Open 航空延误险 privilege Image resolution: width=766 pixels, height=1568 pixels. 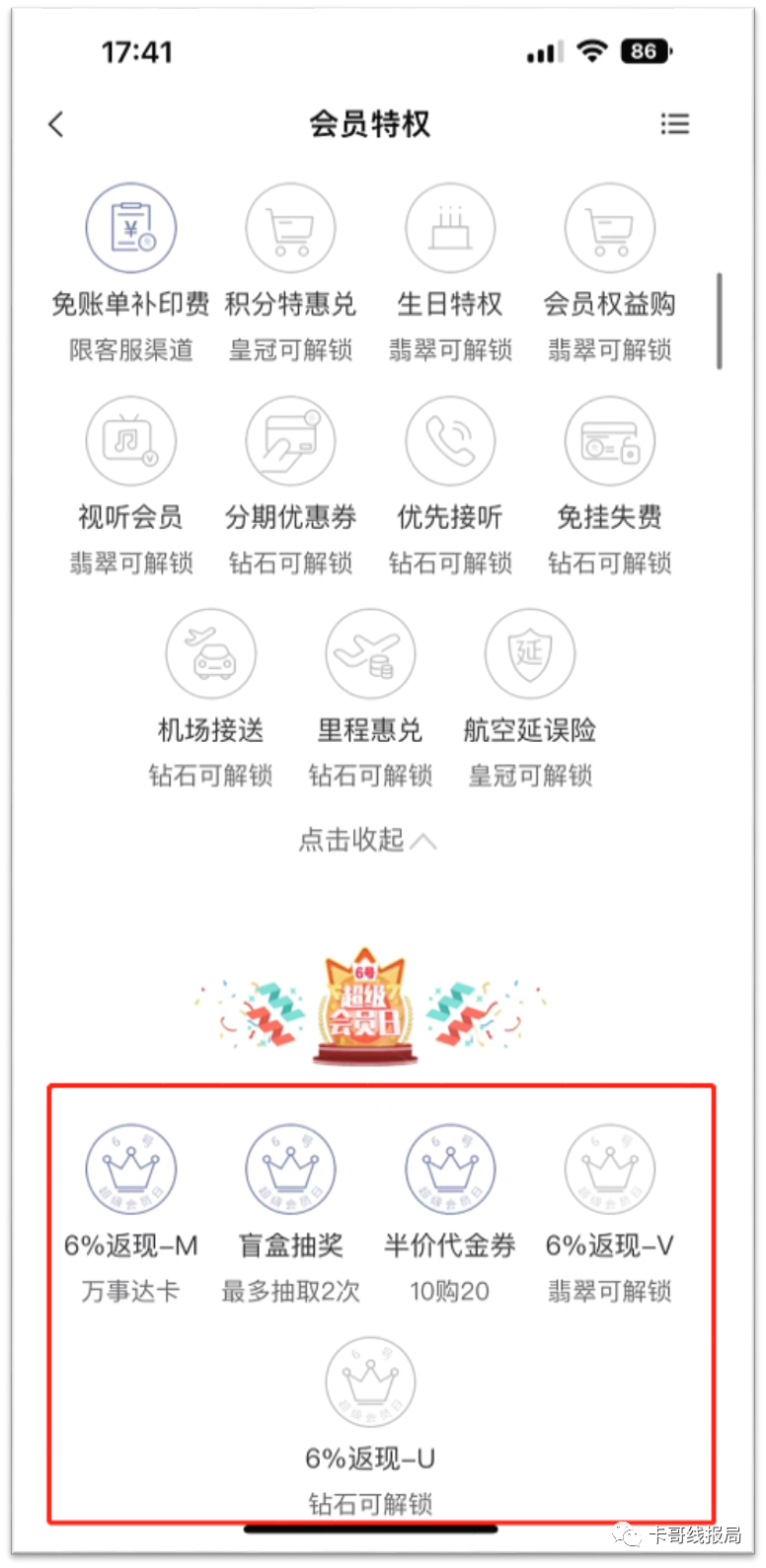click(x=530, y=655)
